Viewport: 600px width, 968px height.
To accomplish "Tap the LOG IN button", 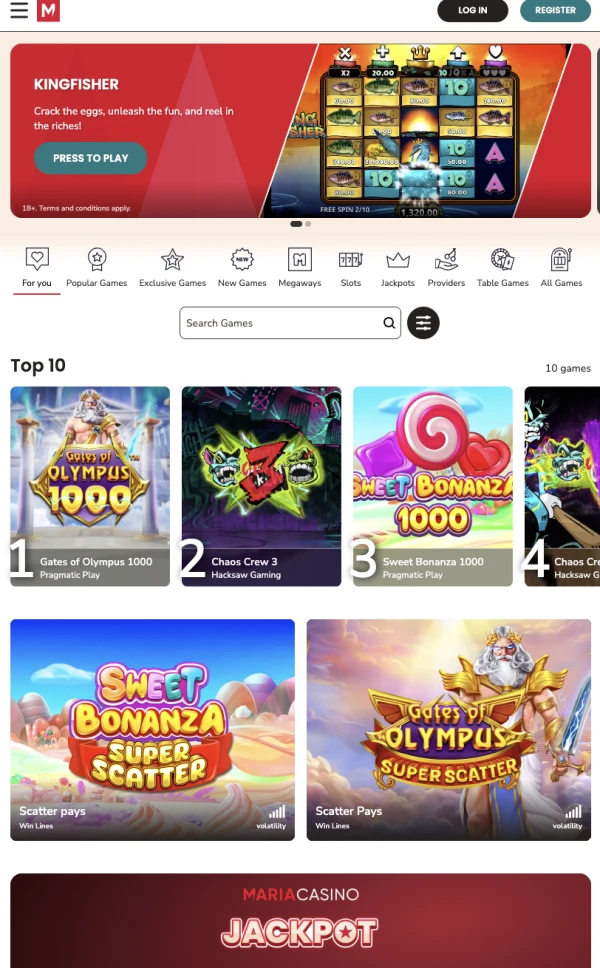I will (472, 10).
